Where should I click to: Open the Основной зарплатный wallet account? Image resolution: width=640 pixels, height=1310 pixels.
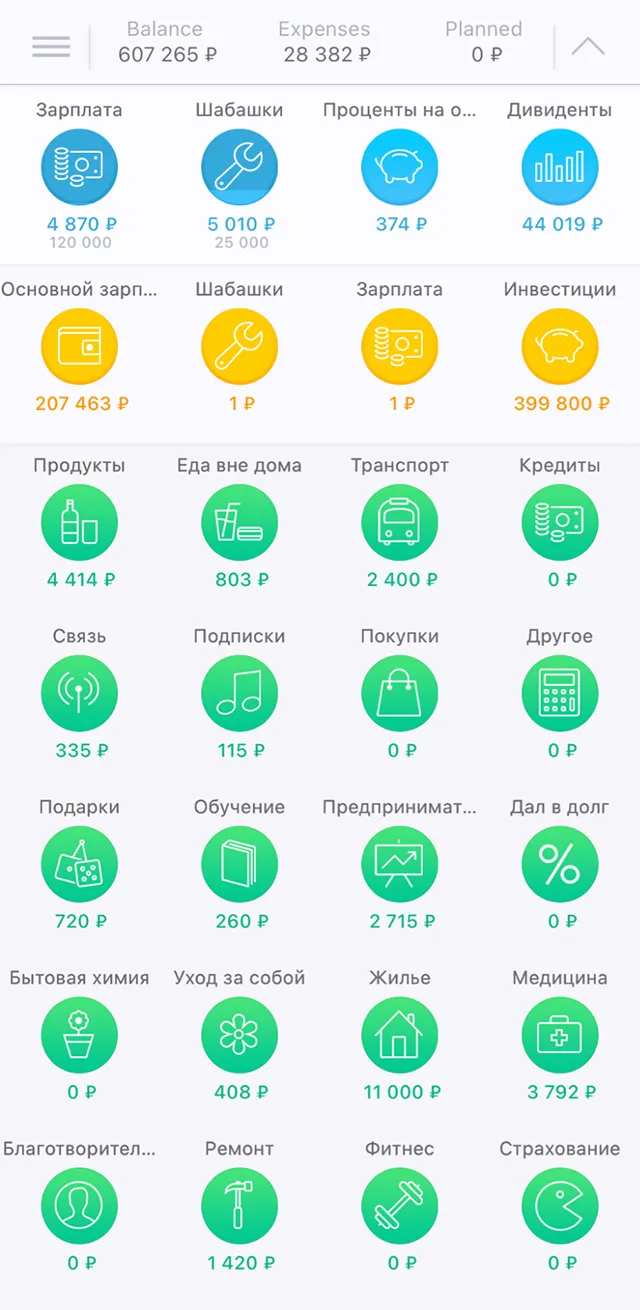click(79, 347)
